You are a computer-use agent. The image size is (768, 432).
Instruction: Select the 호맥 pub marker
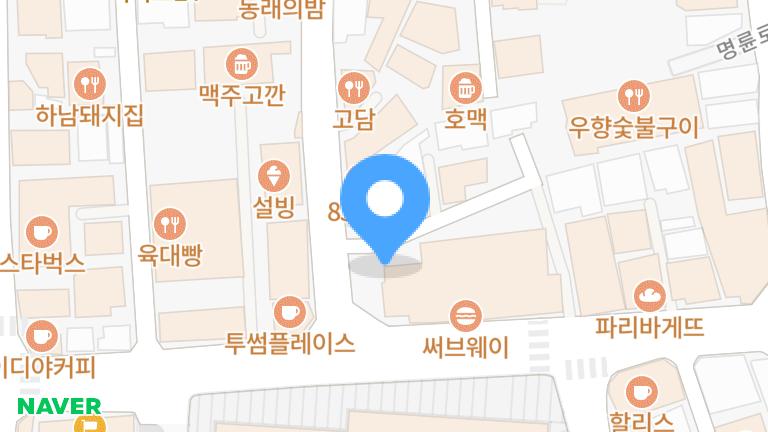(x=465, y=87)
